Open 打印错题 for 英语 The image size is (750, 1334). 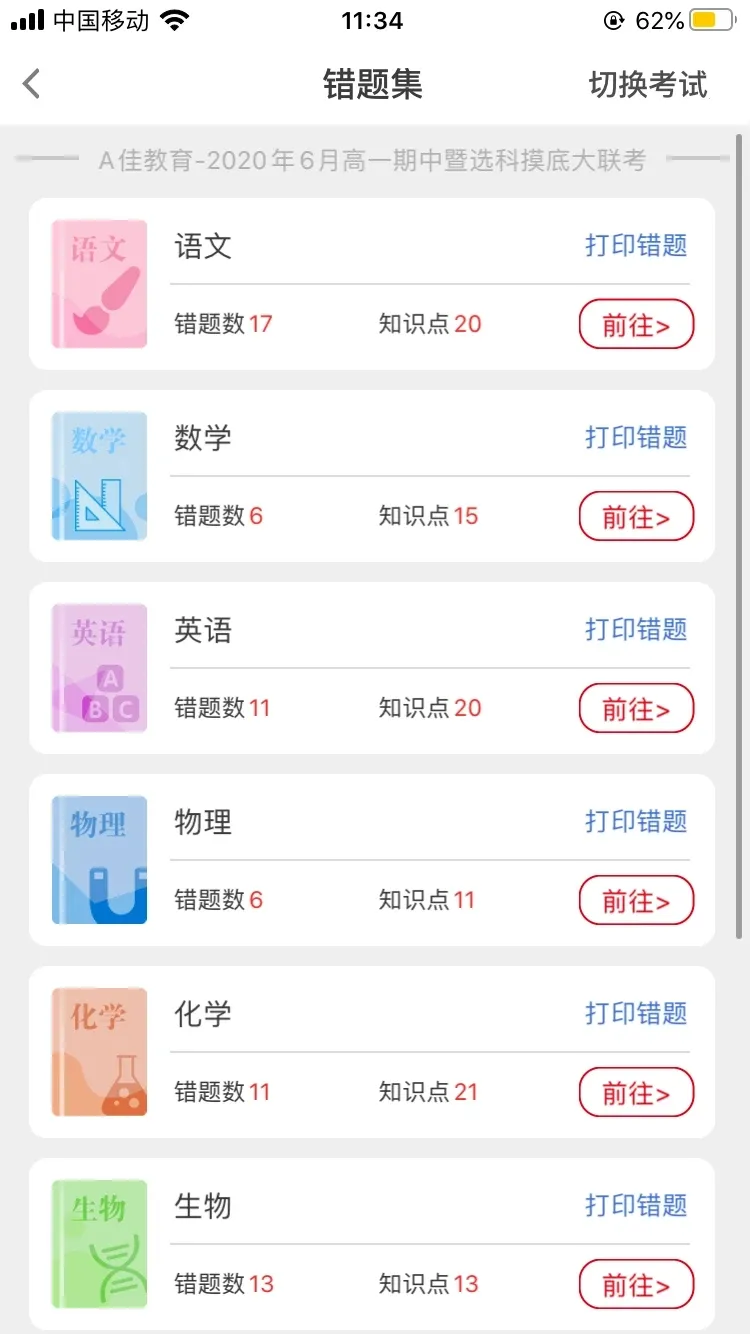pos(637,629)
